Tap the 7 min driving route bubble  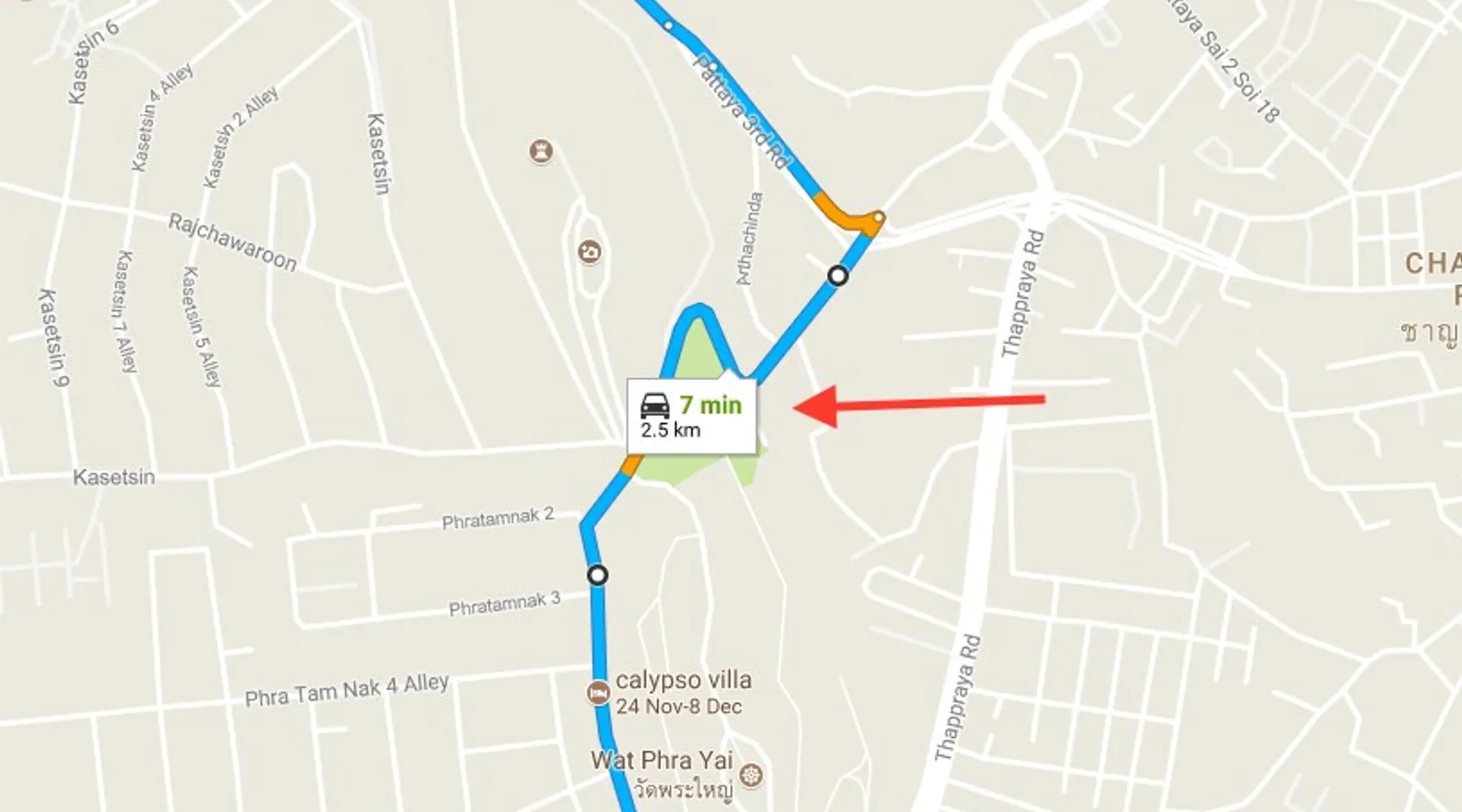(x=691, y=416)
